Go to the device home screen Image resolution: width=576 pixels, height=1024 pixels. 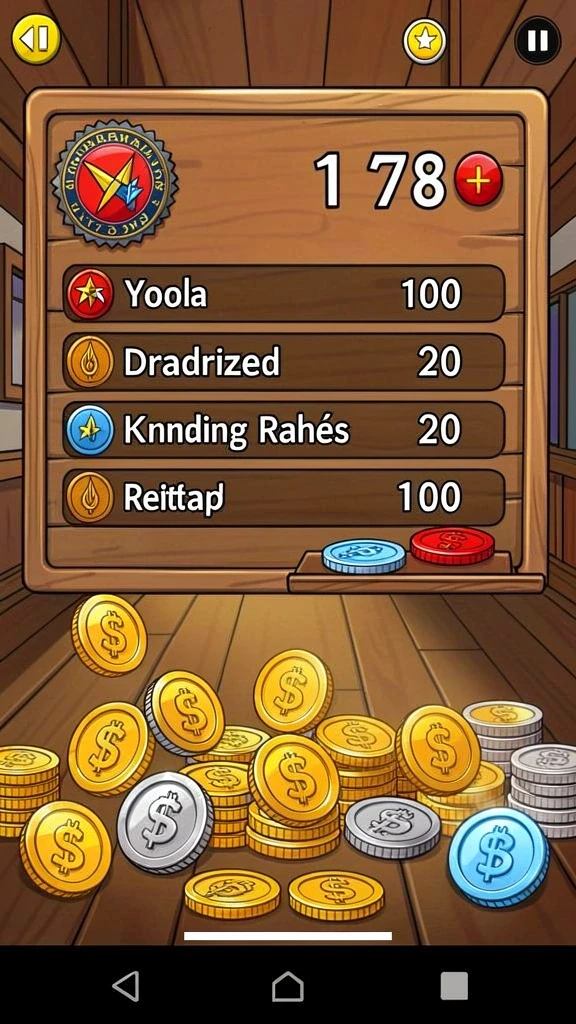288,985
